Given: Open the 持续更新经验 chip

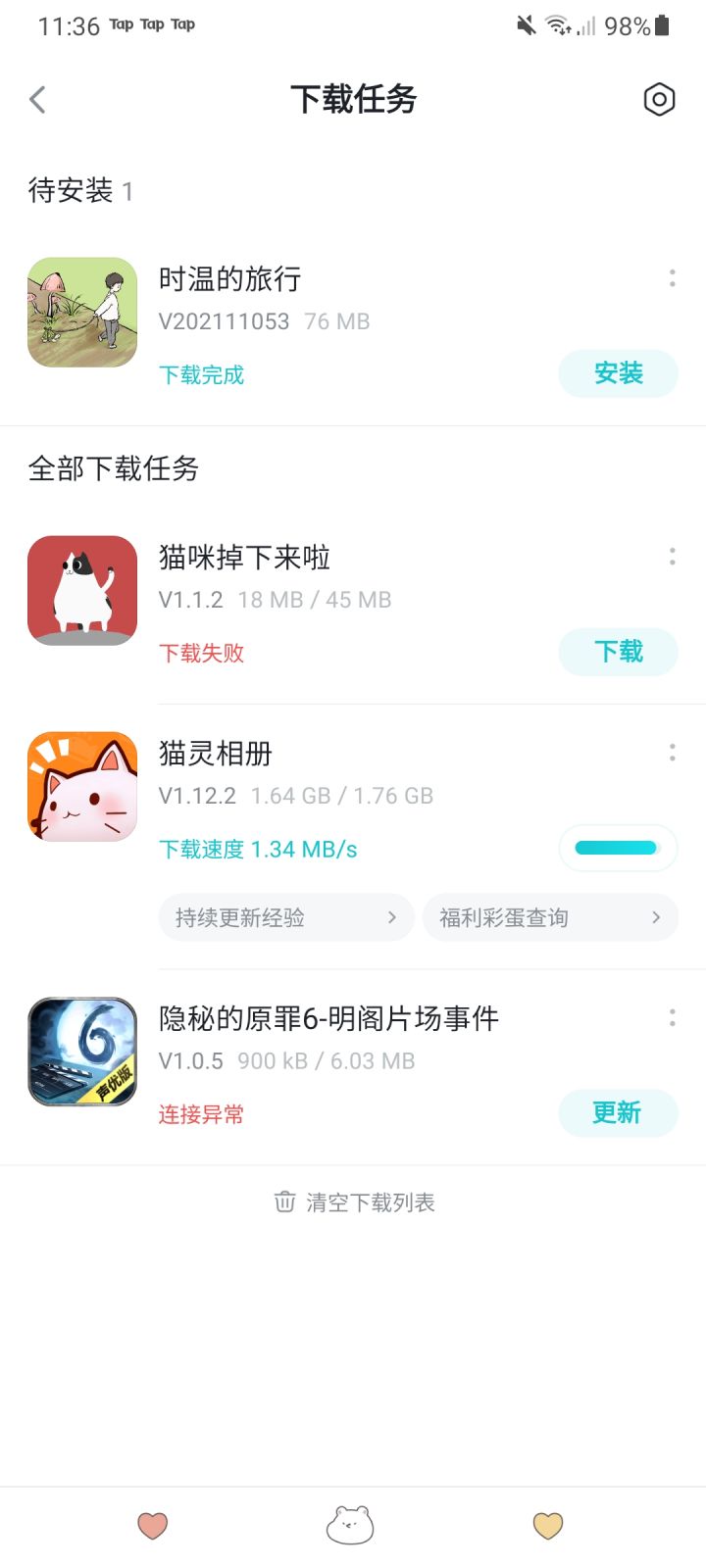Looking at the screenshot, I should click(285, 917).
